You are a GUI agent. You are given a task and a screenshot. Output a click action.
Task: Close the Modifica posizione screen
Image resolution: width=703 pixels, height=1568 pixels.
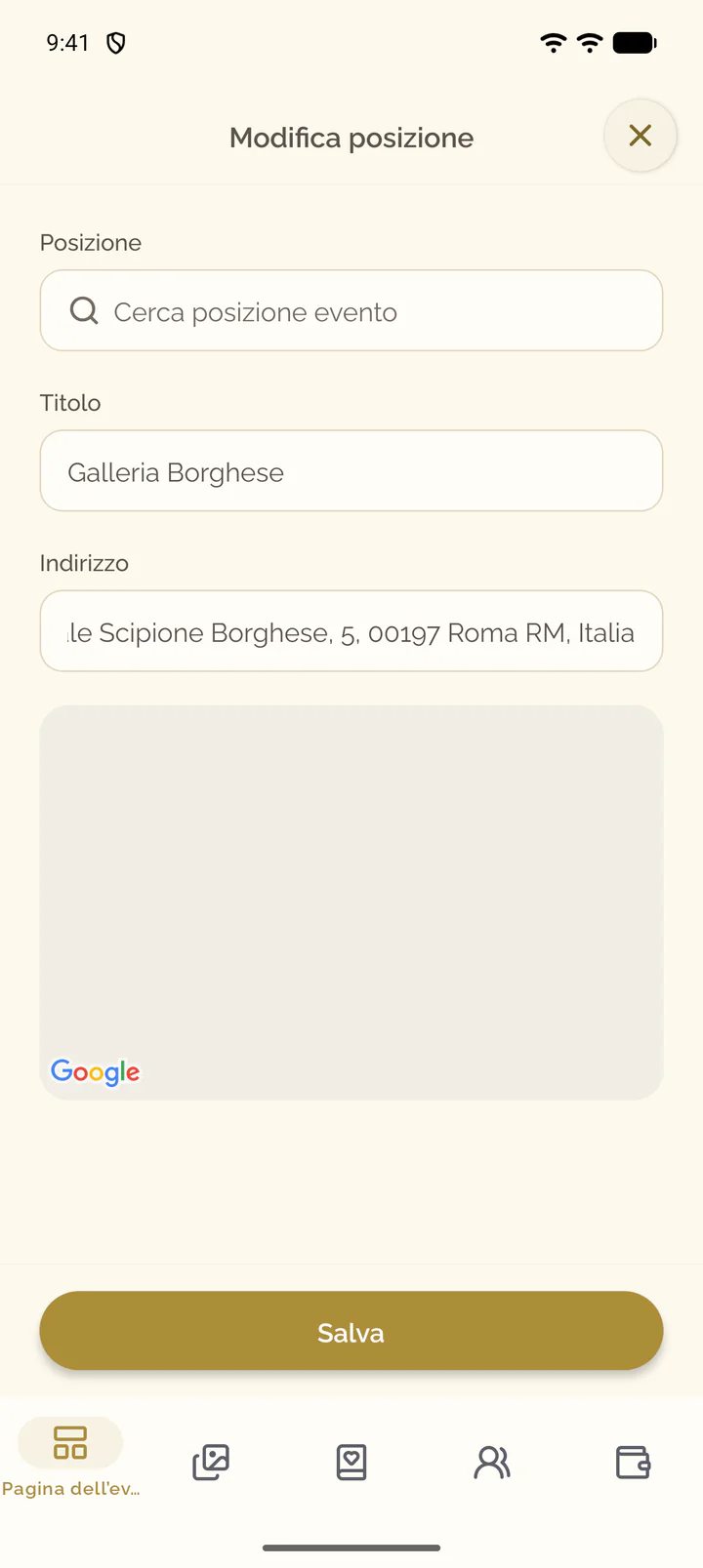(x=641, y=136)
